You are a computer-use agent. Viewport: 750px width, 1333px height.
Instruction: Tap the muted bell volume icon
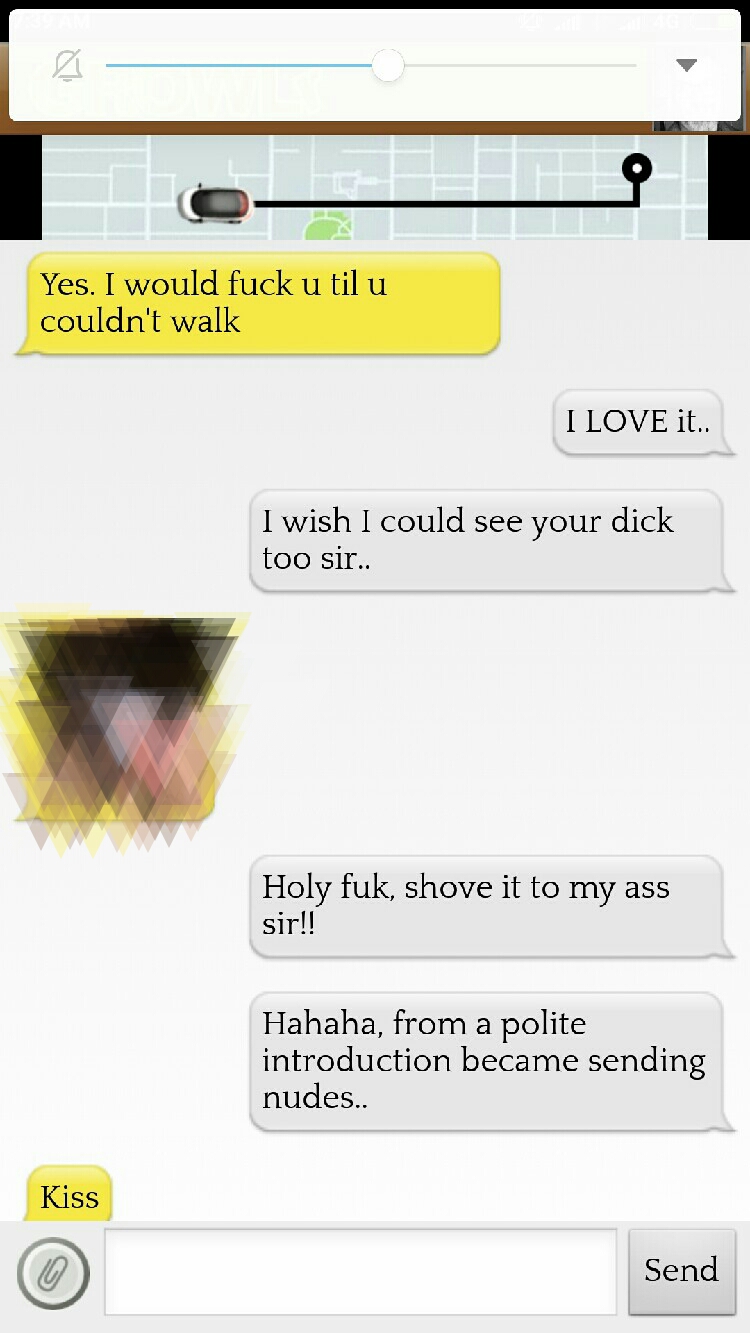pos(68,67)
